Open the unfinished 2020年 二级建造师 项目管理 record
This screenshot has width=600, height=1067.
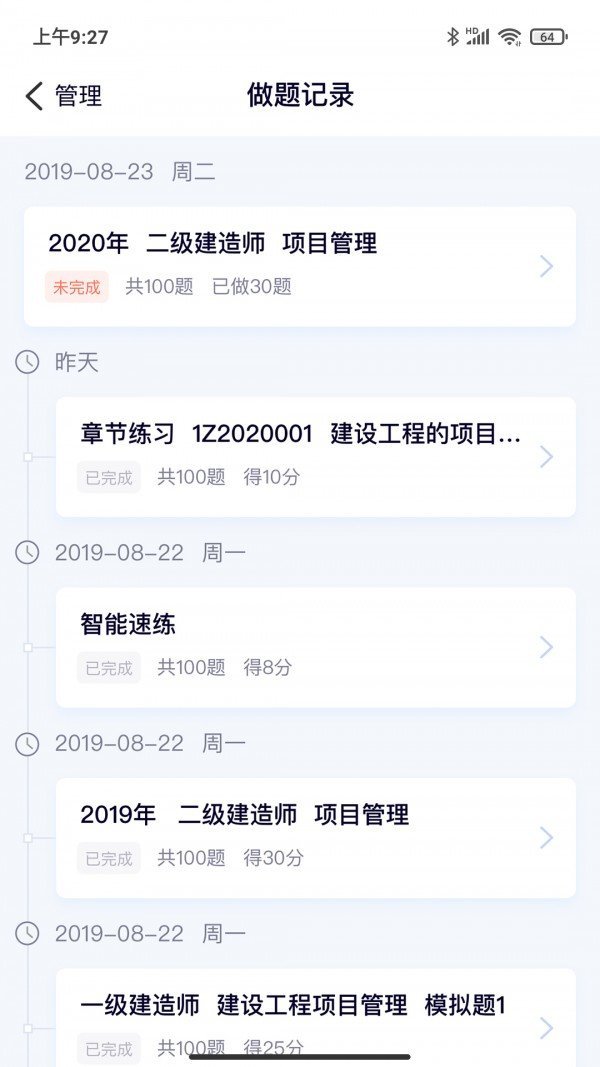300,266
